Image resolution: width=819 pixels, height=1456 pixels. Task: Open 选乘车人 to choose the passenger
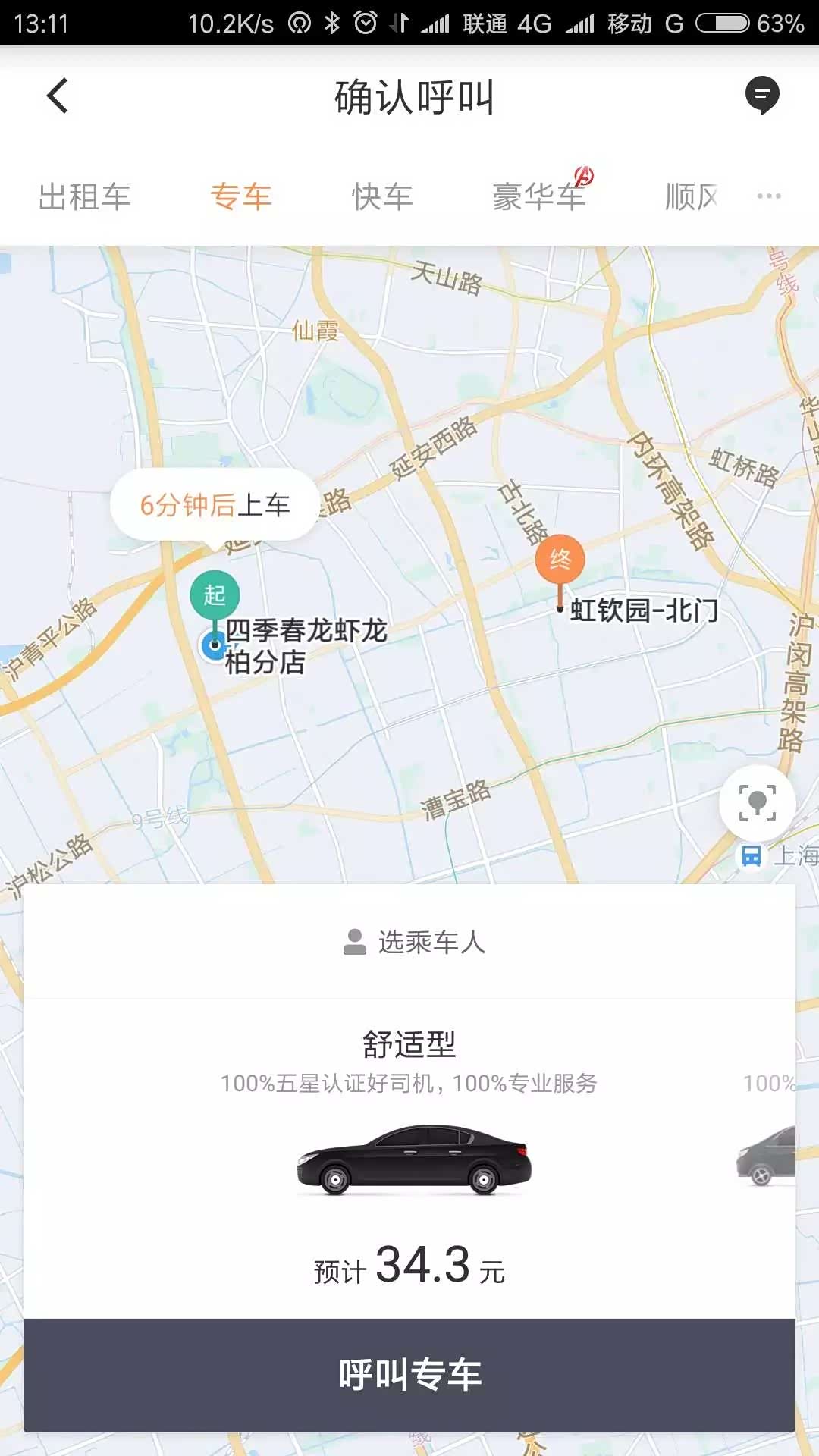click(x=413, y=943)
